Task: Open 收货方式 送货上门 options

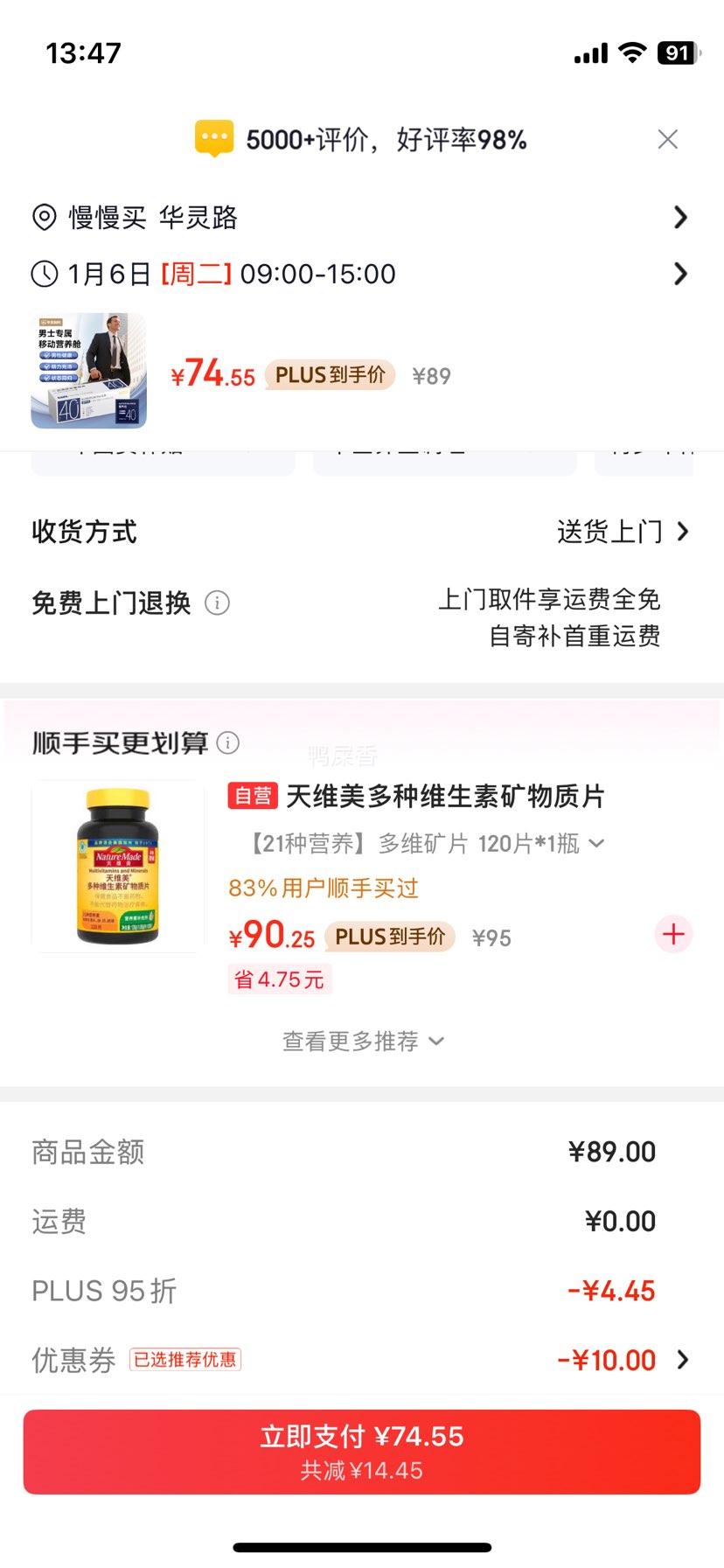Action: tap(612, 532)
